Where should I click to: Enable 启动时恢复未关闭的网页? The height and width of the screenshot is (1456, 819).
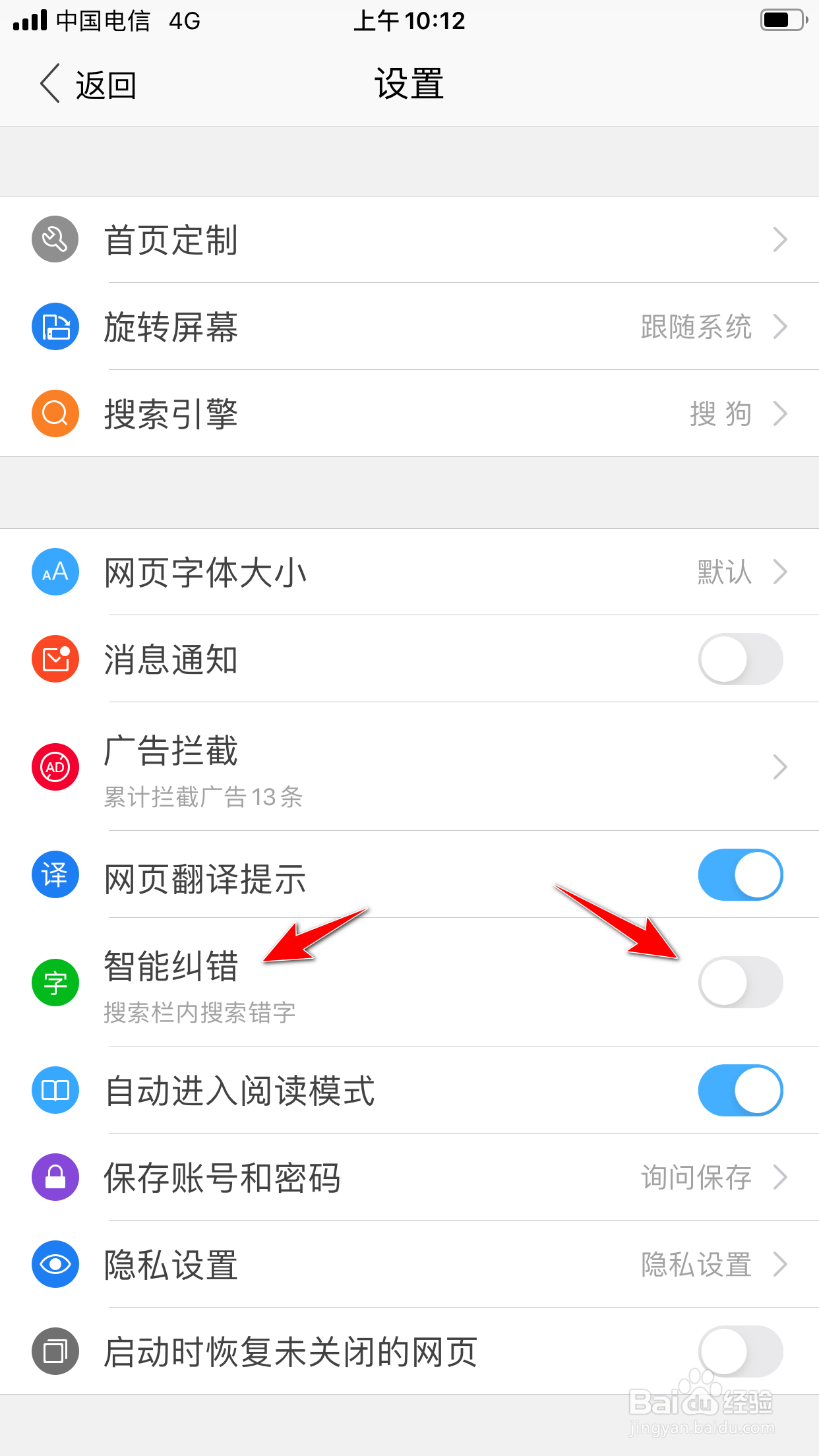click(740, 1351)
